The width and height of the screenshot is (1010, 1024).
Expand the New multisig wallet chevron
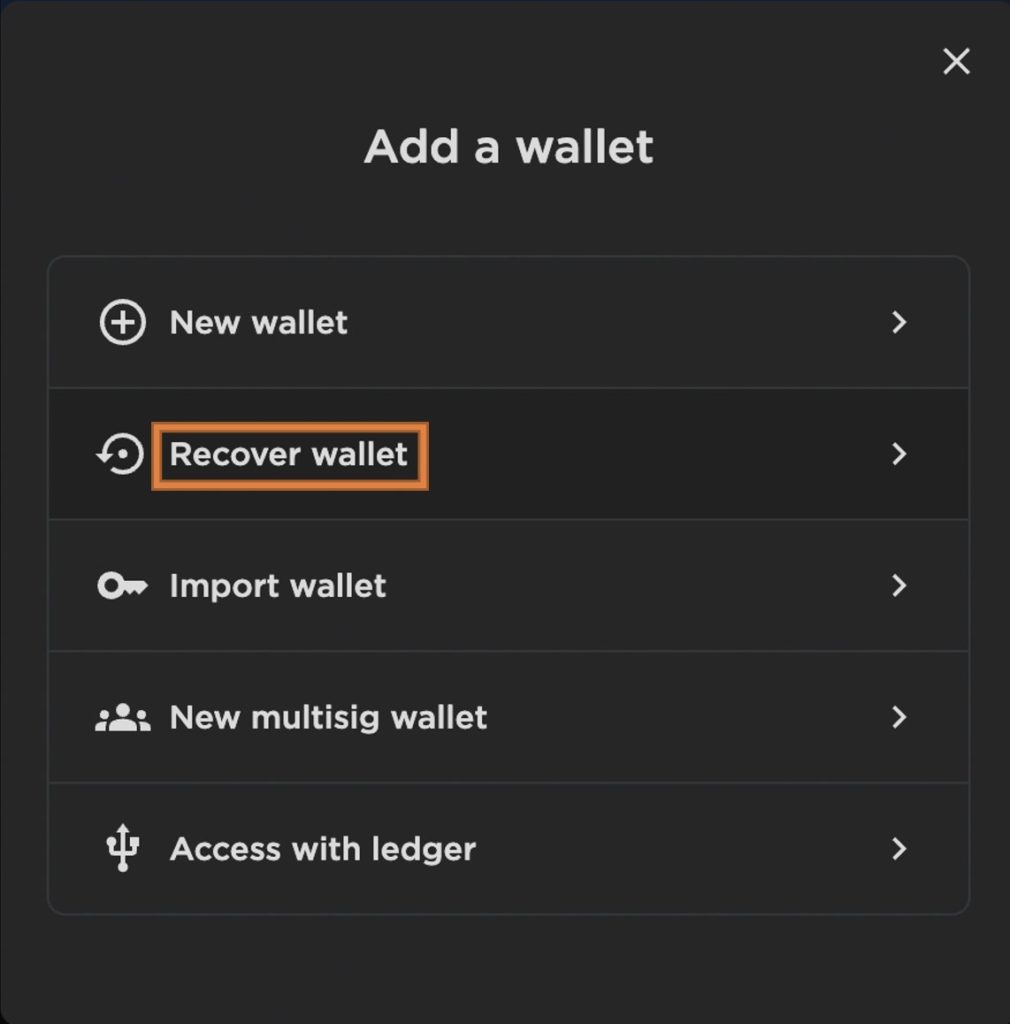(899, 717)
